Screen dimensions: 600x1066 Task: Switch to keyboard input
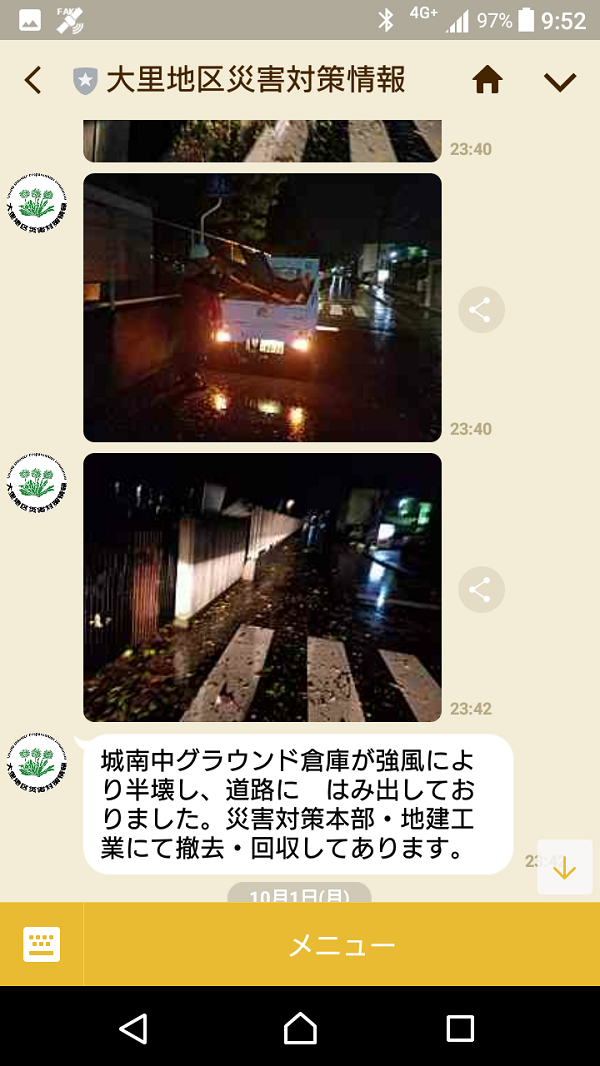41,944
